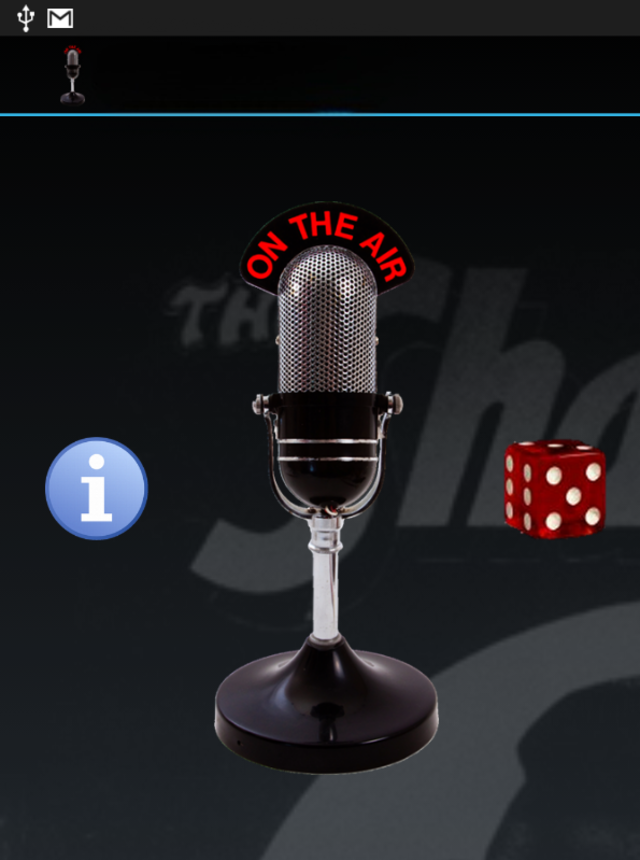Tap the red dice icon
Screen dimensions: 640x860
coord(554,488)
